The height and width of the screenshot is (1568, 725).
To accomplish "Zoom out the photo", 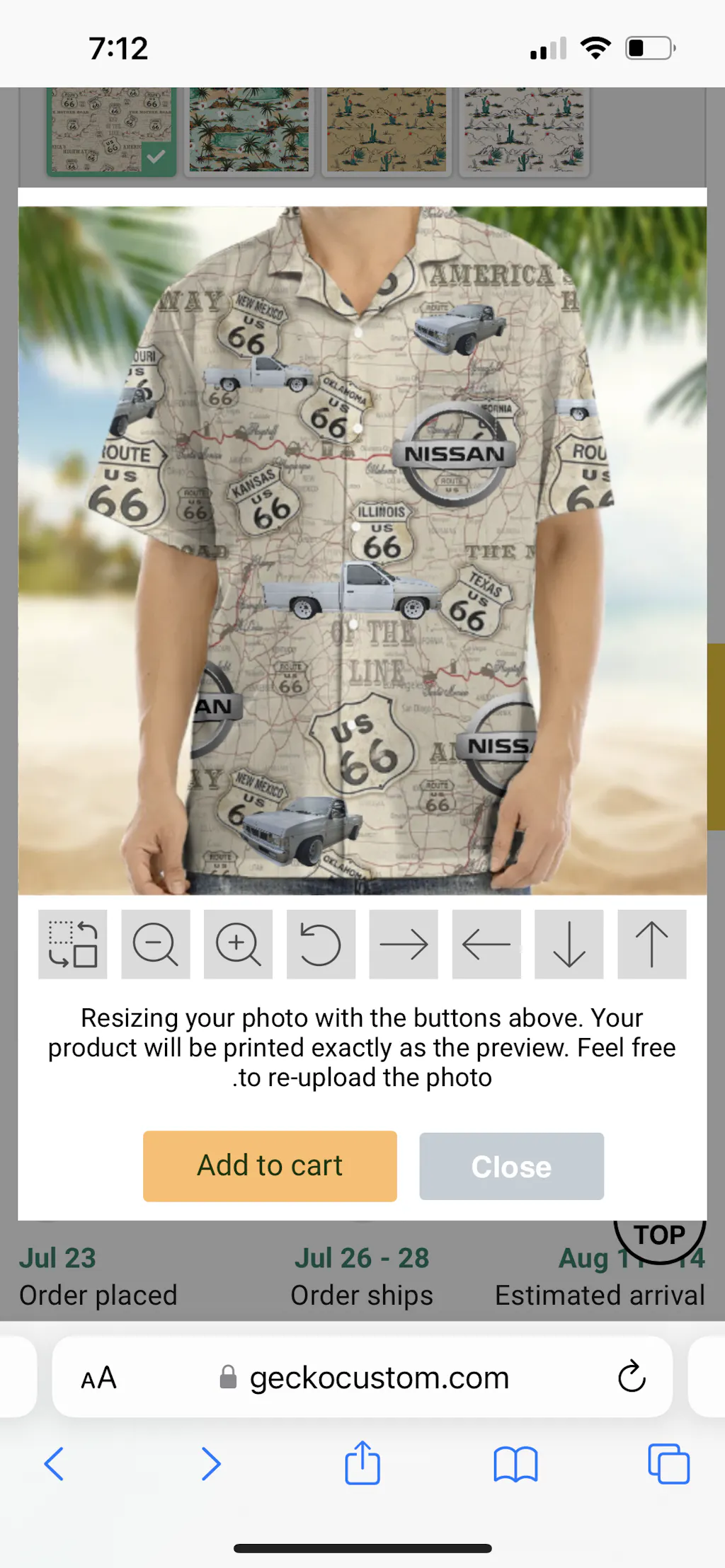I will click(x=155, y=944).
